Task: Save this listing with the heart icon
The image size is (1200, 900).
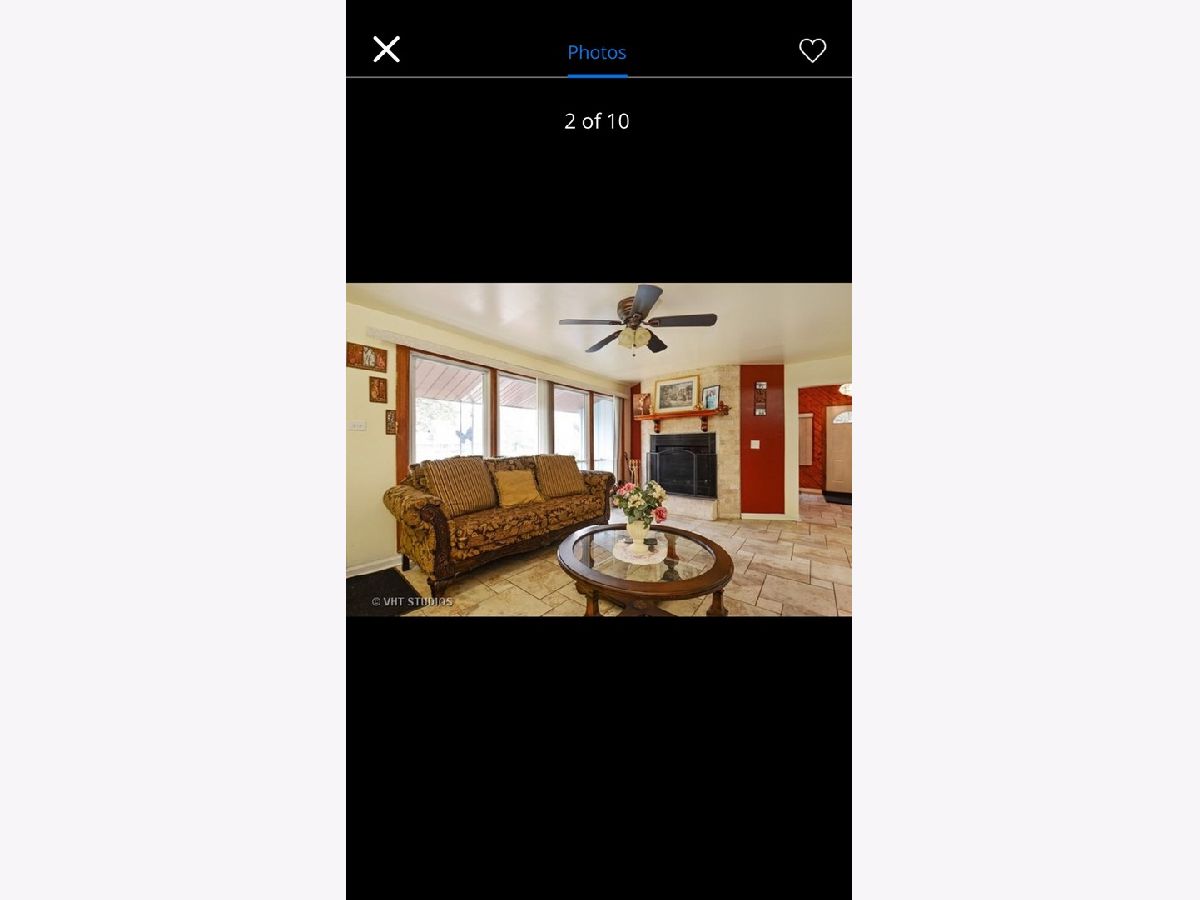Action: (812, 50)
